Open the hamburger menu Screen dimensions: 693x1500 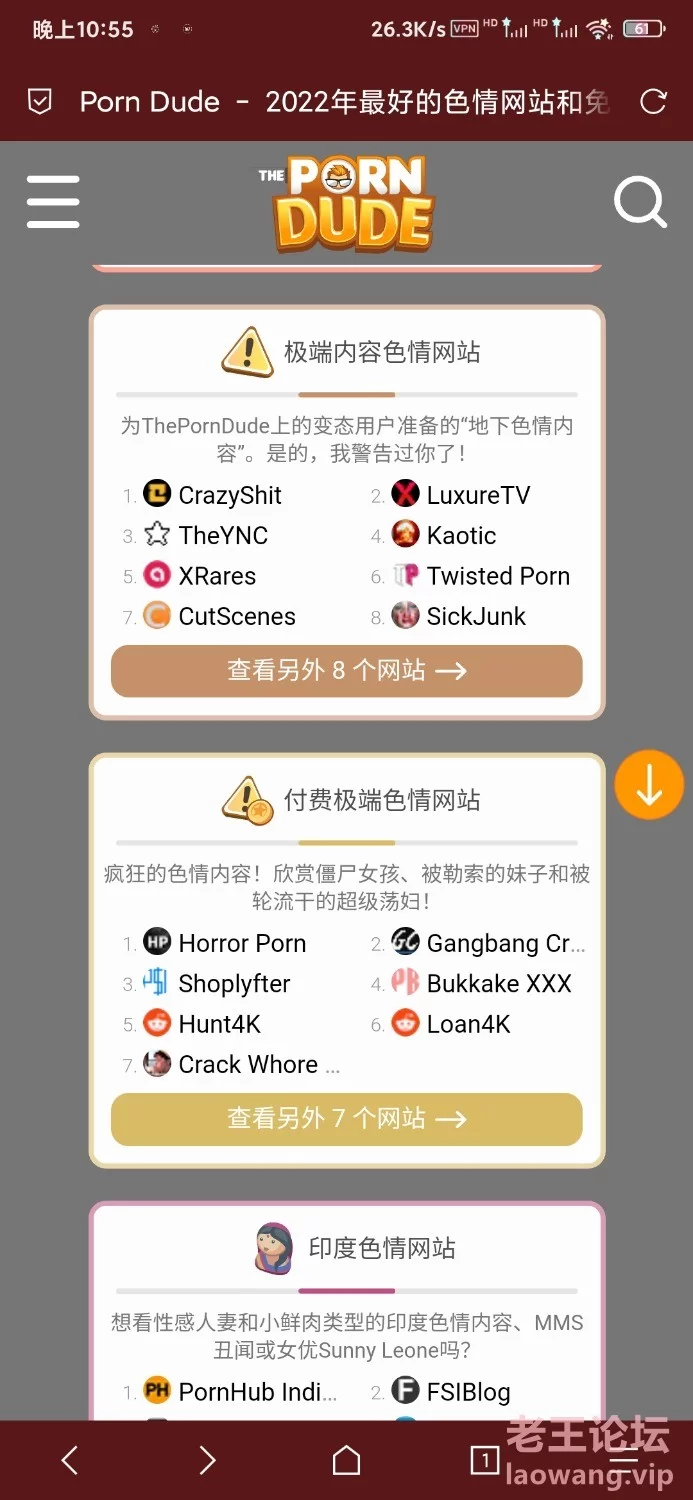(x=53, y=201)
